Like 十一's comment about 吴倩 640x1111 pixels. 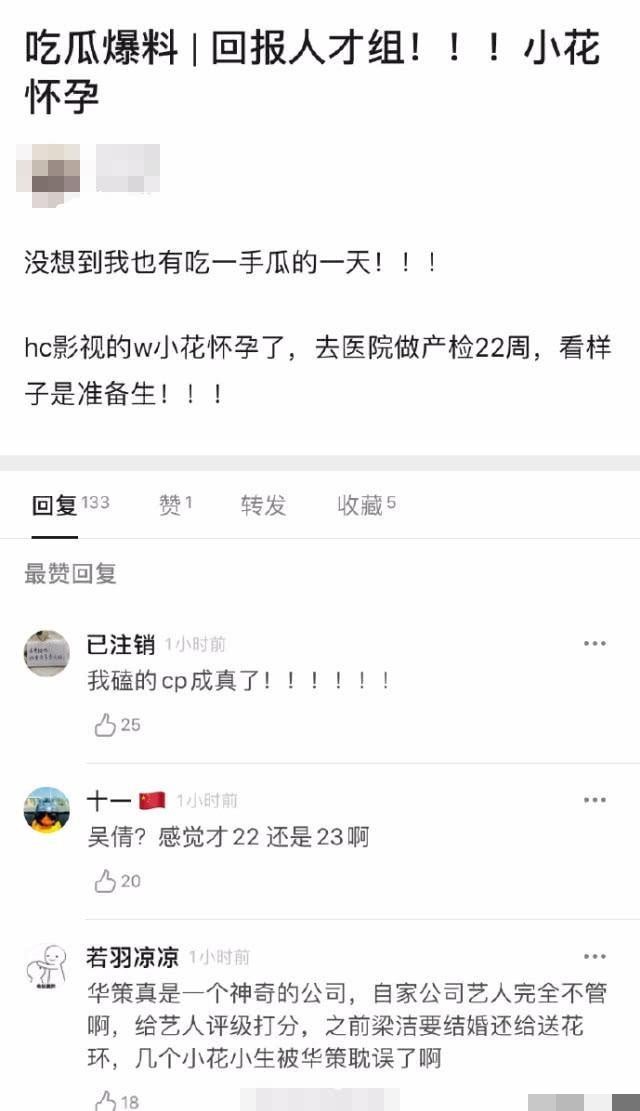(106, 881)
